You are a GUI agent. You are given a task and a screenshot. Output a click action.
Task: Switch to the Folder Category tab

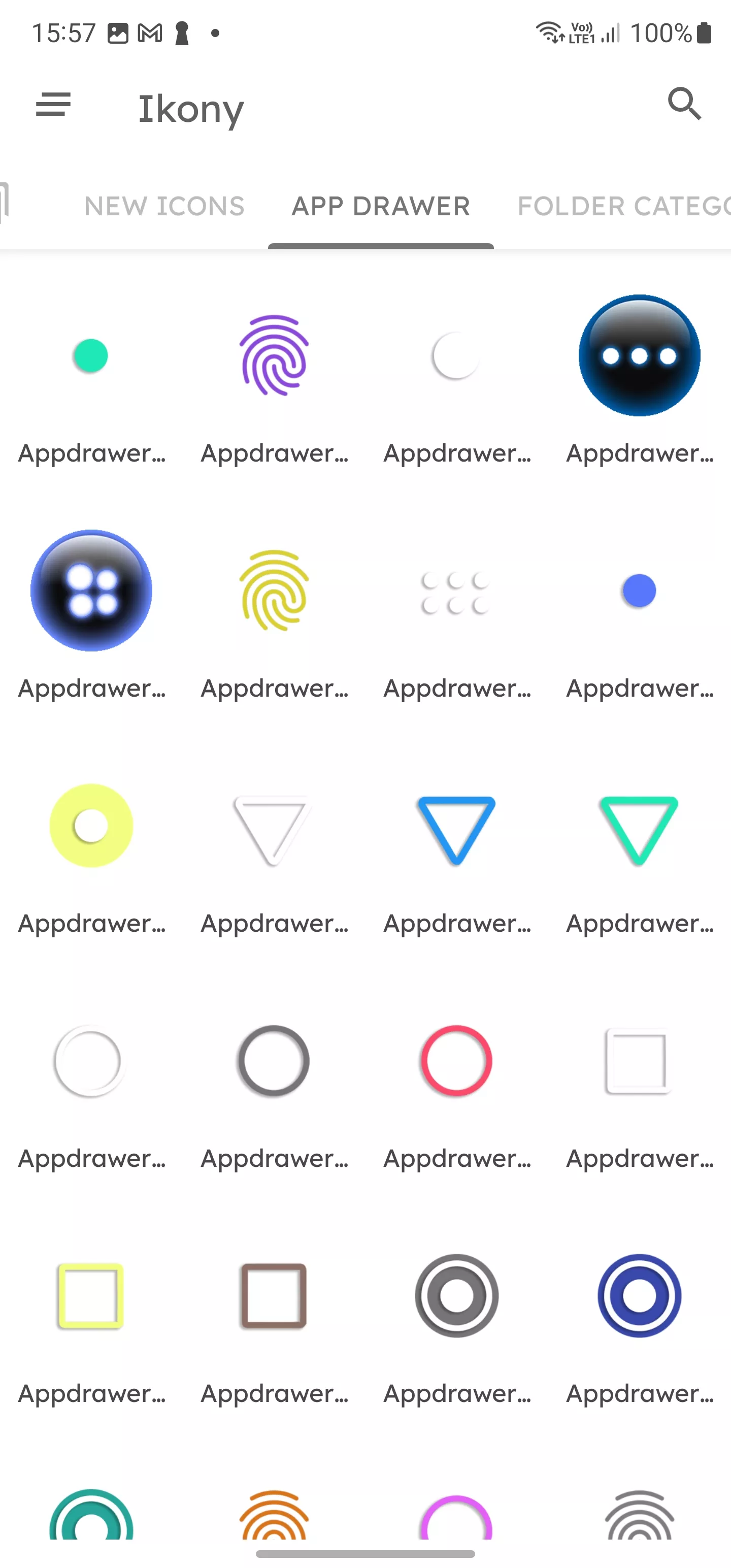624,206
